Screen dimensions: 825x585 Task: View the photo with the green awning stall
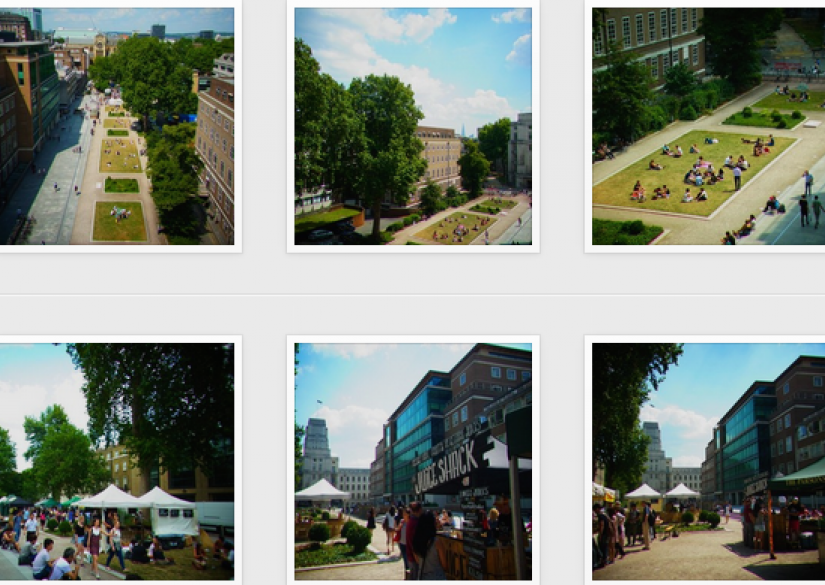[x=708, y=462]
